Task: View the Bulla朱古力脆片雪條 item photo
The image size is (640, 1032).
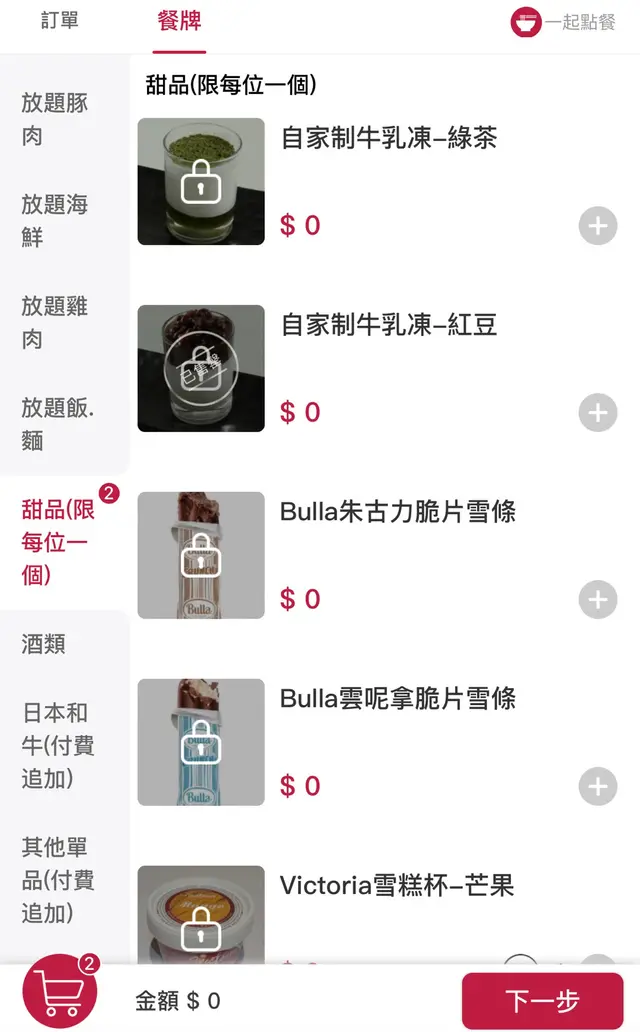Action: point(201,555)
